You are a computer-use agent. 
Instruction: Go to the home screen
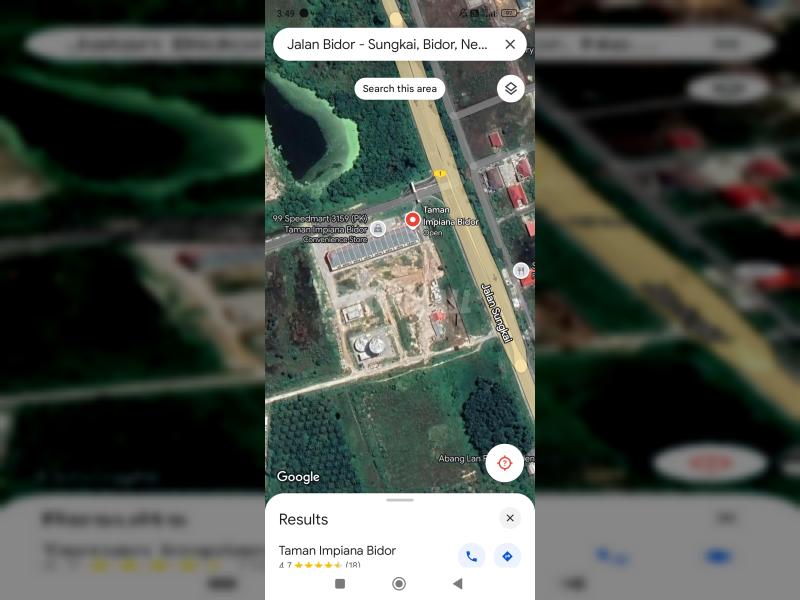(399, 583)
